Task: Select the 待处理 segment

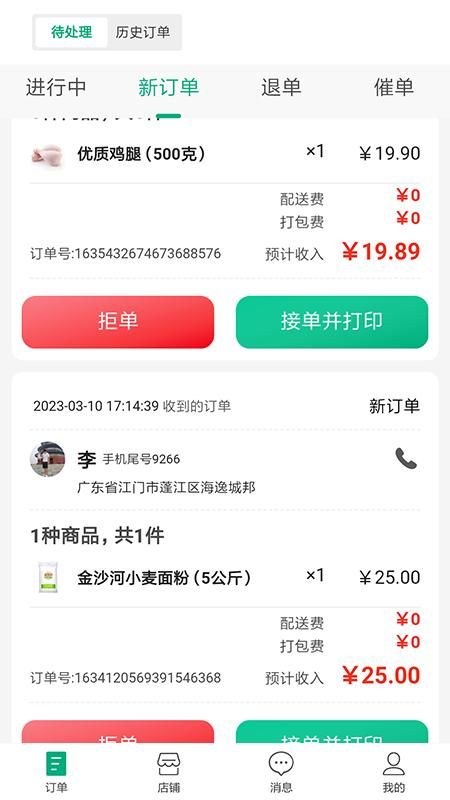Action: [71, 33]
